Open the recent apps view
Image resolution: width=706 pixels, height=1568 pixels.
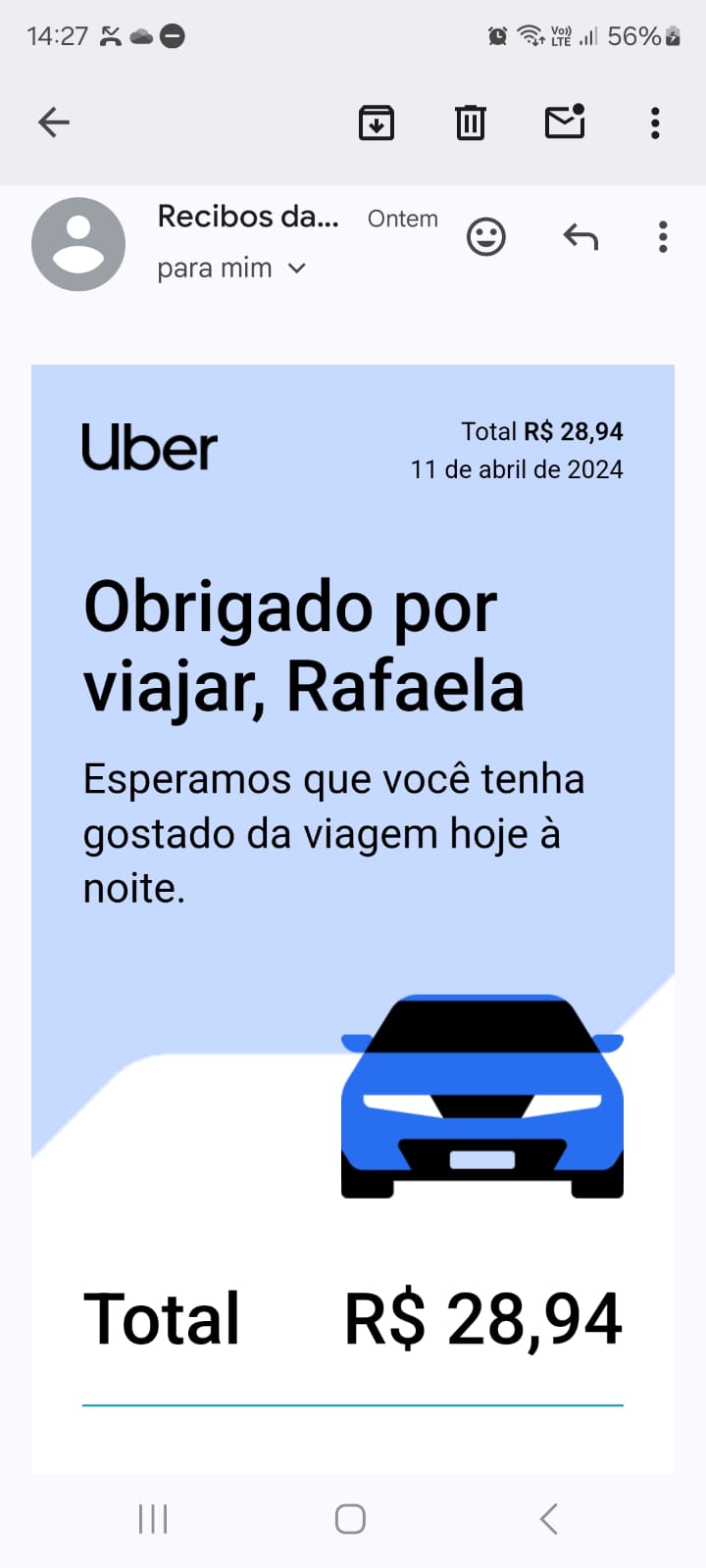click(x=153, y=1519)
